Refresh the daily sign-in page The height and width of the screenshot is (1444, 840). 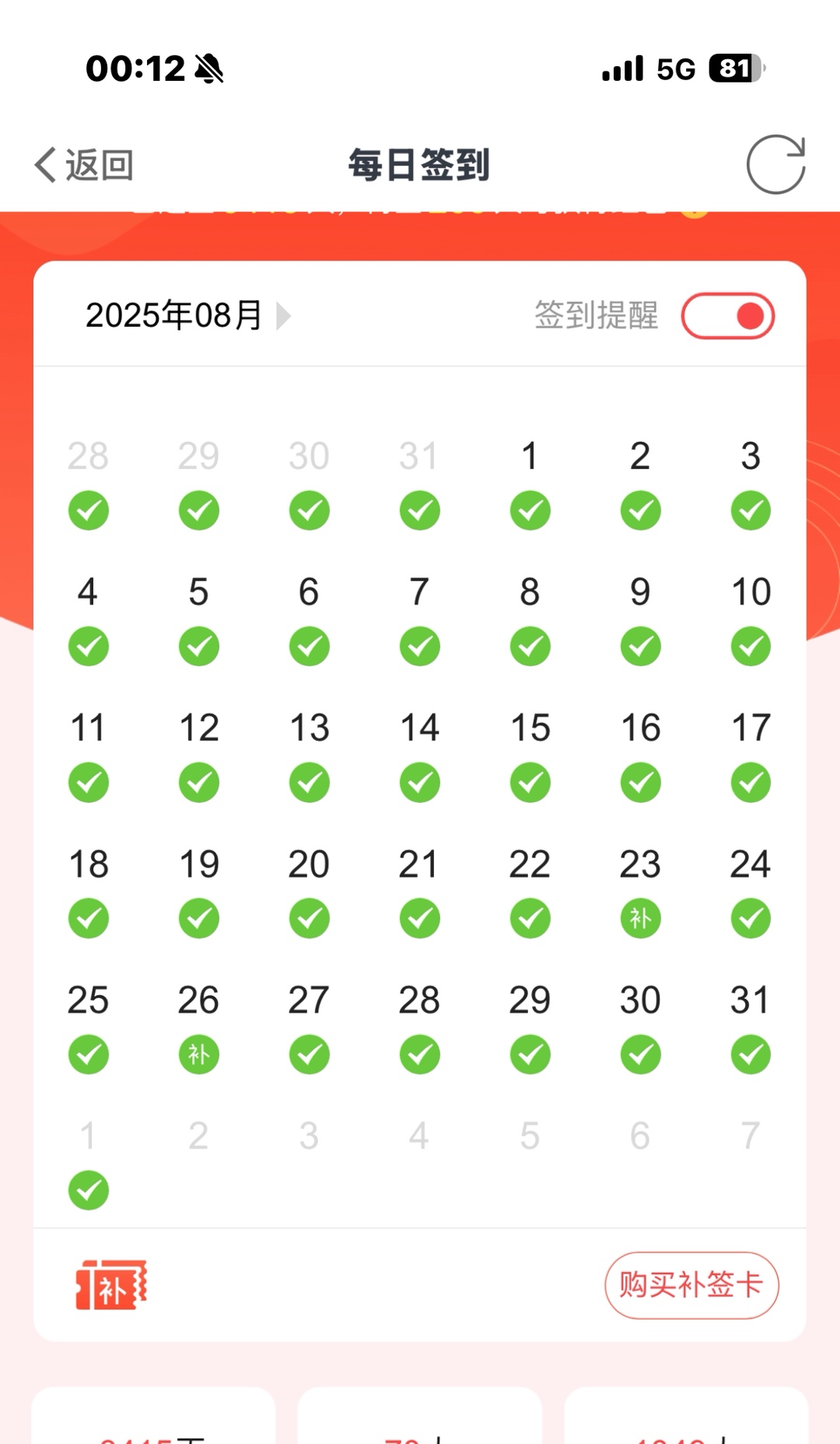[x=775, y=164]
